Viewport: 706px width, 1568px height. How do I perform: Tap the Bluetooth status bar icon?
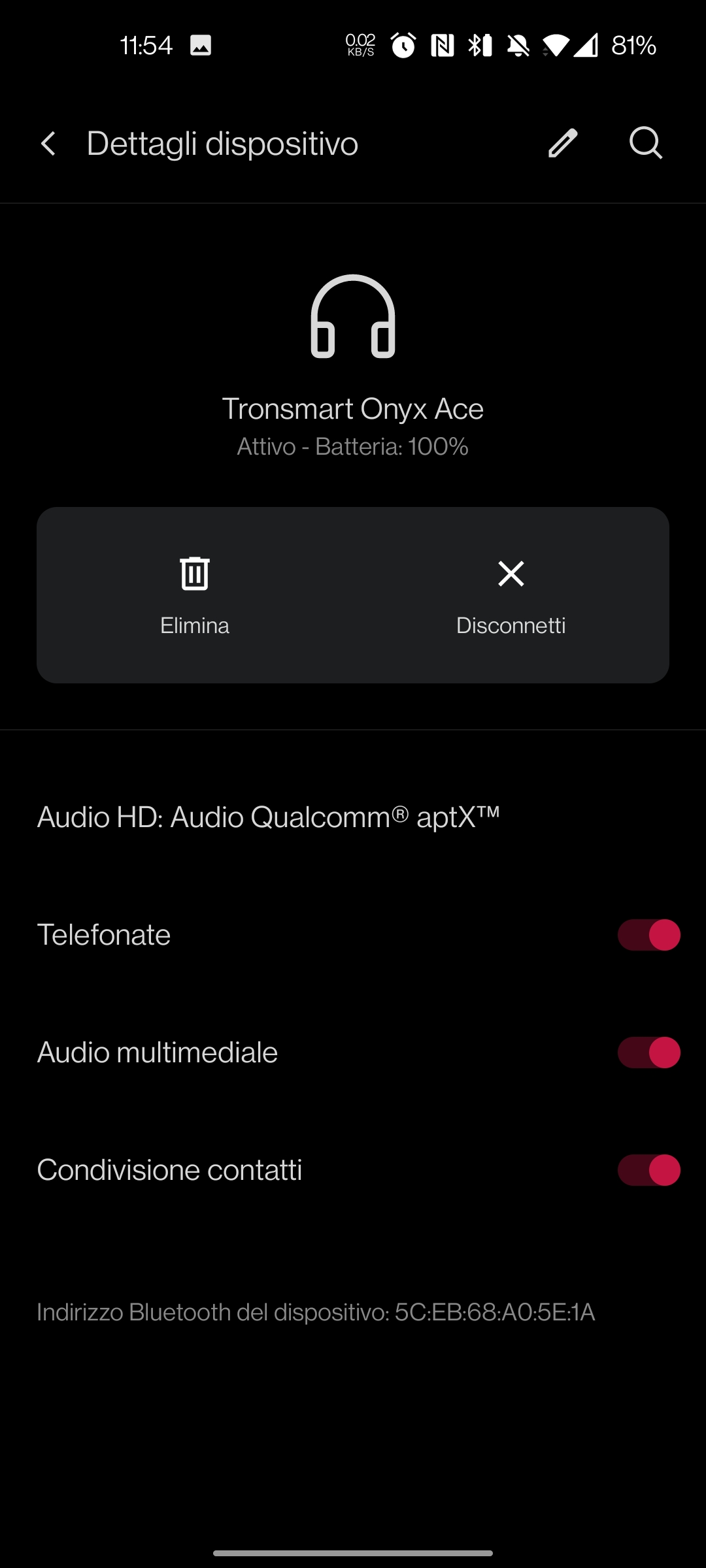(x=477, y=46)
